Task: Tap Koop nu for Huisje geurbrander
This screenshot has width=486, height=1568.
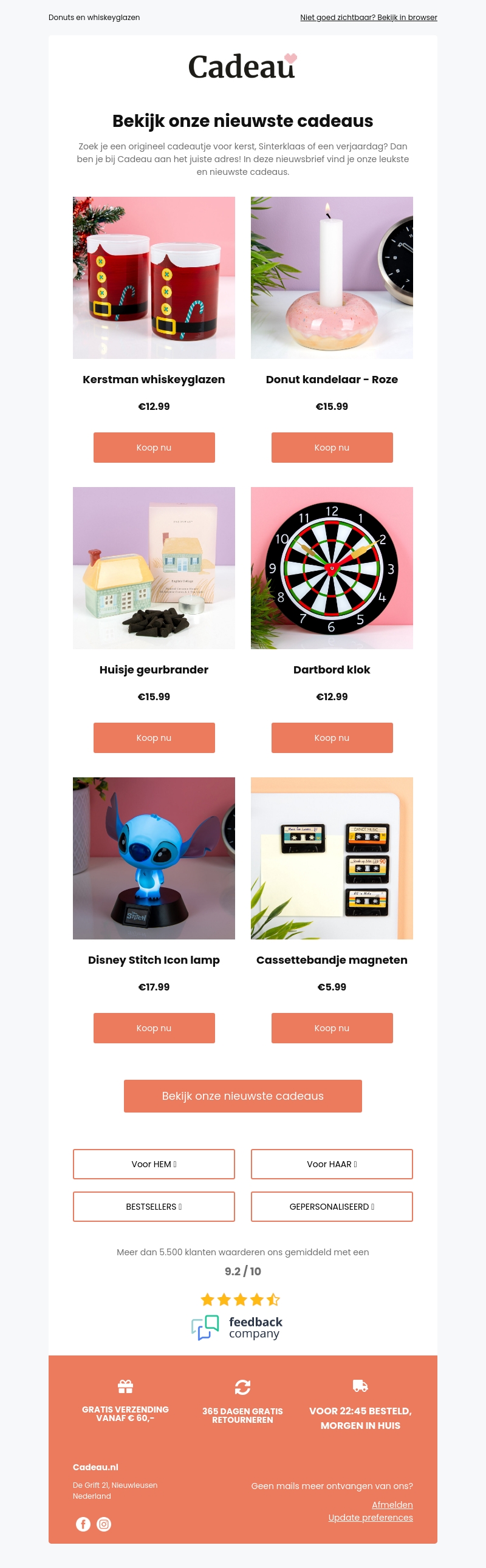Action: (154, 738)
